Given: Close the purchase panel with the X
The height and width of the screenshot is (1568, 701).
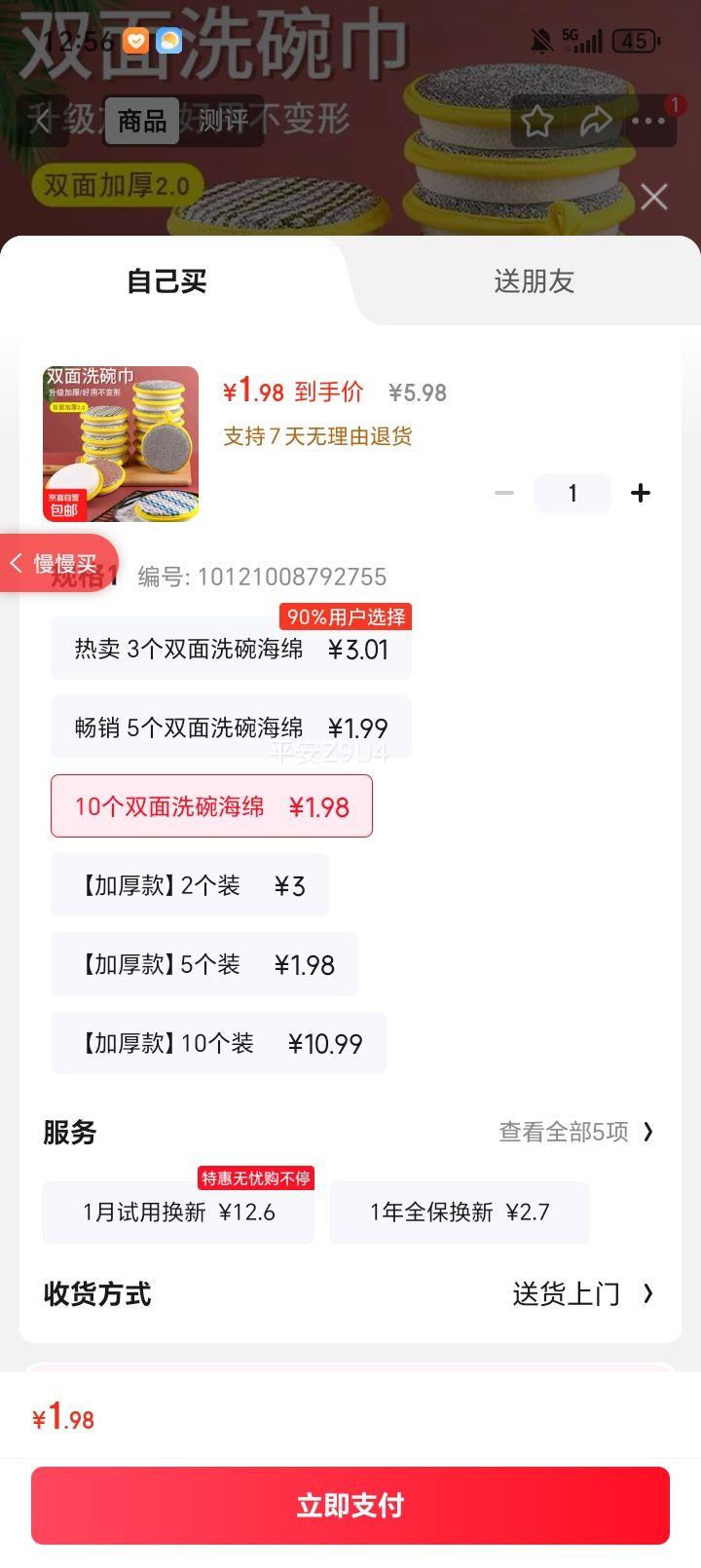Looking at the screenshot, I should point(652,197).
